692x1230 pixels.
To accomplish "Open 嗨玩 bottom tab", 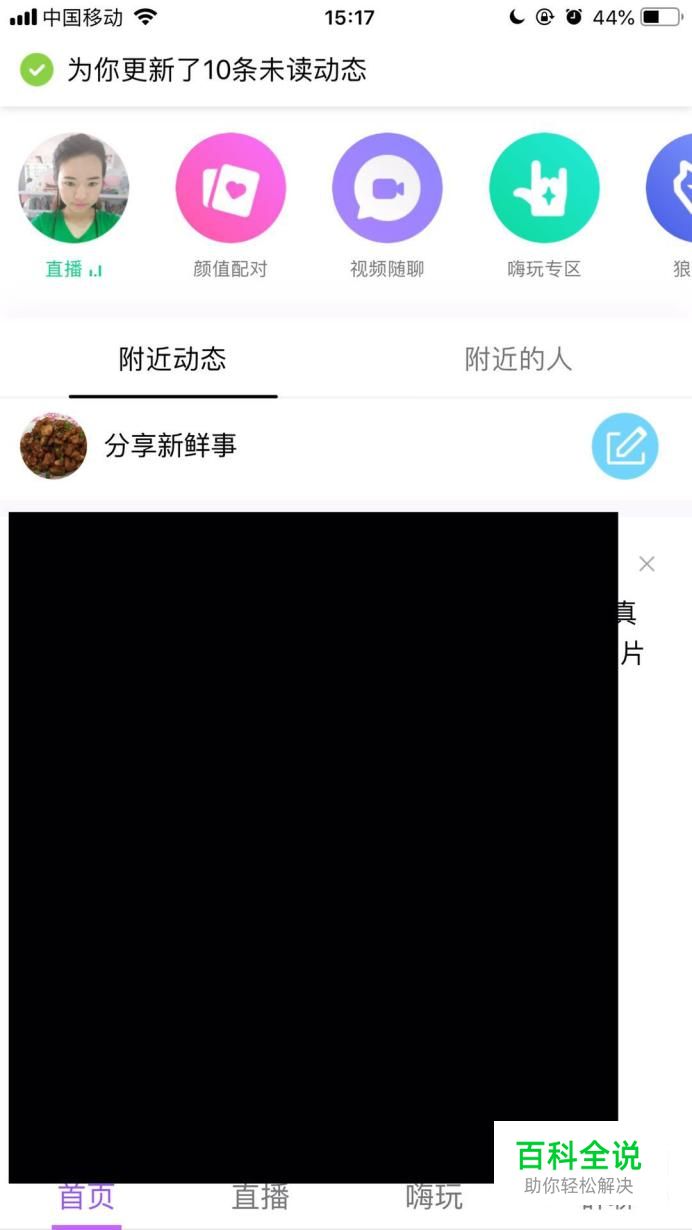I will 434,1197.
